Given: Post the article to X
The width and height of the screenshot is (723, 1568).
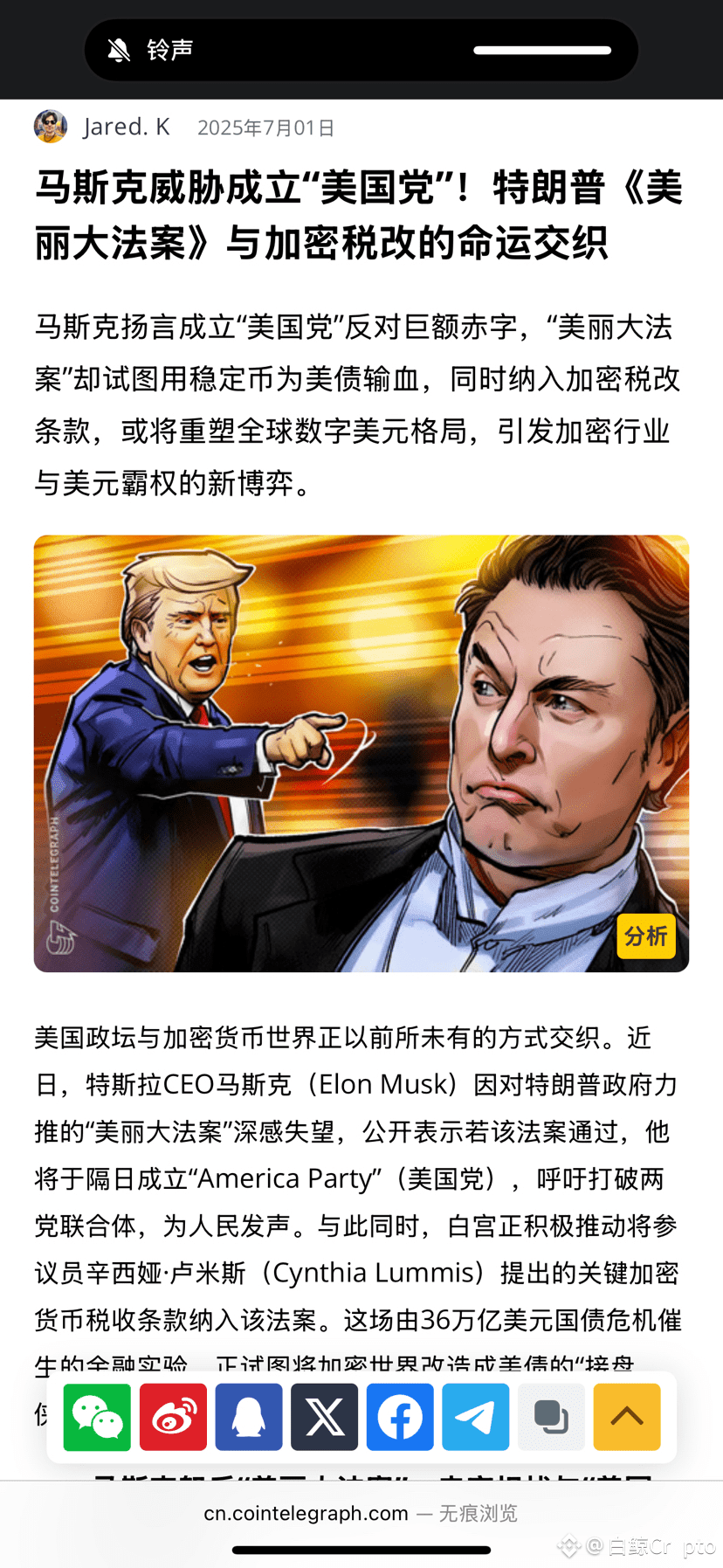Looking at the screenshot, I should 324,1417.
